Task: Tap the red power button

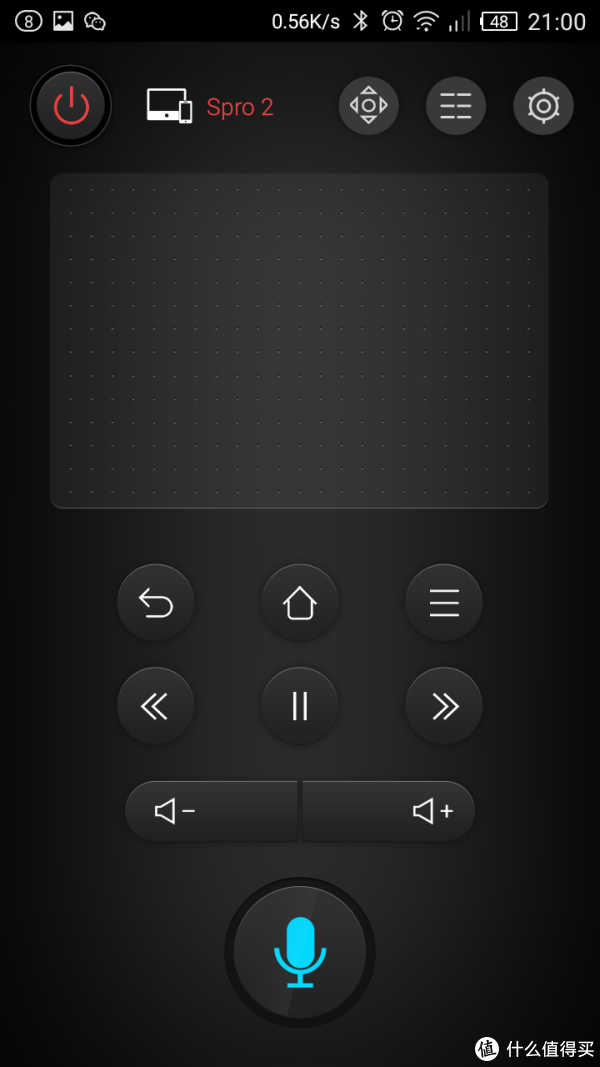Action: point(71,106)
